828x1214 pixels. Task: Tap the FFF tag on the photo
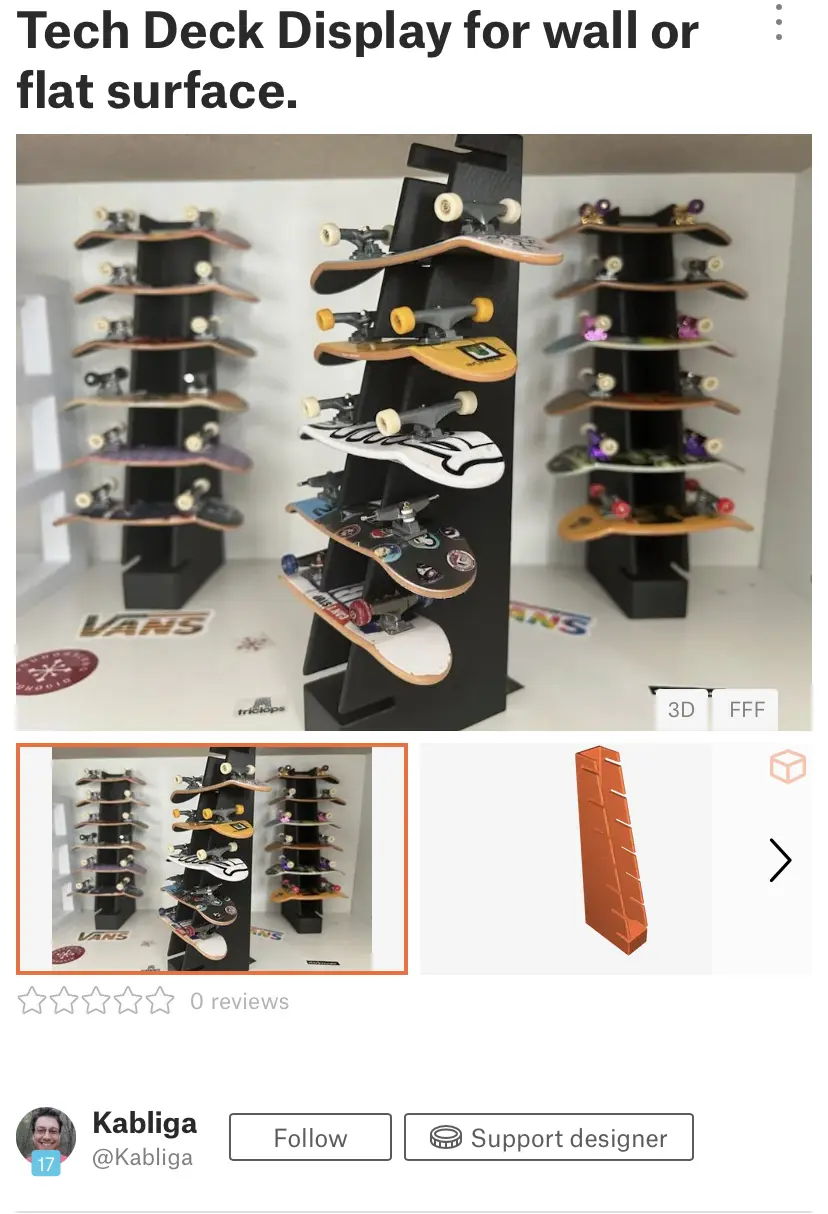point(747,709)
